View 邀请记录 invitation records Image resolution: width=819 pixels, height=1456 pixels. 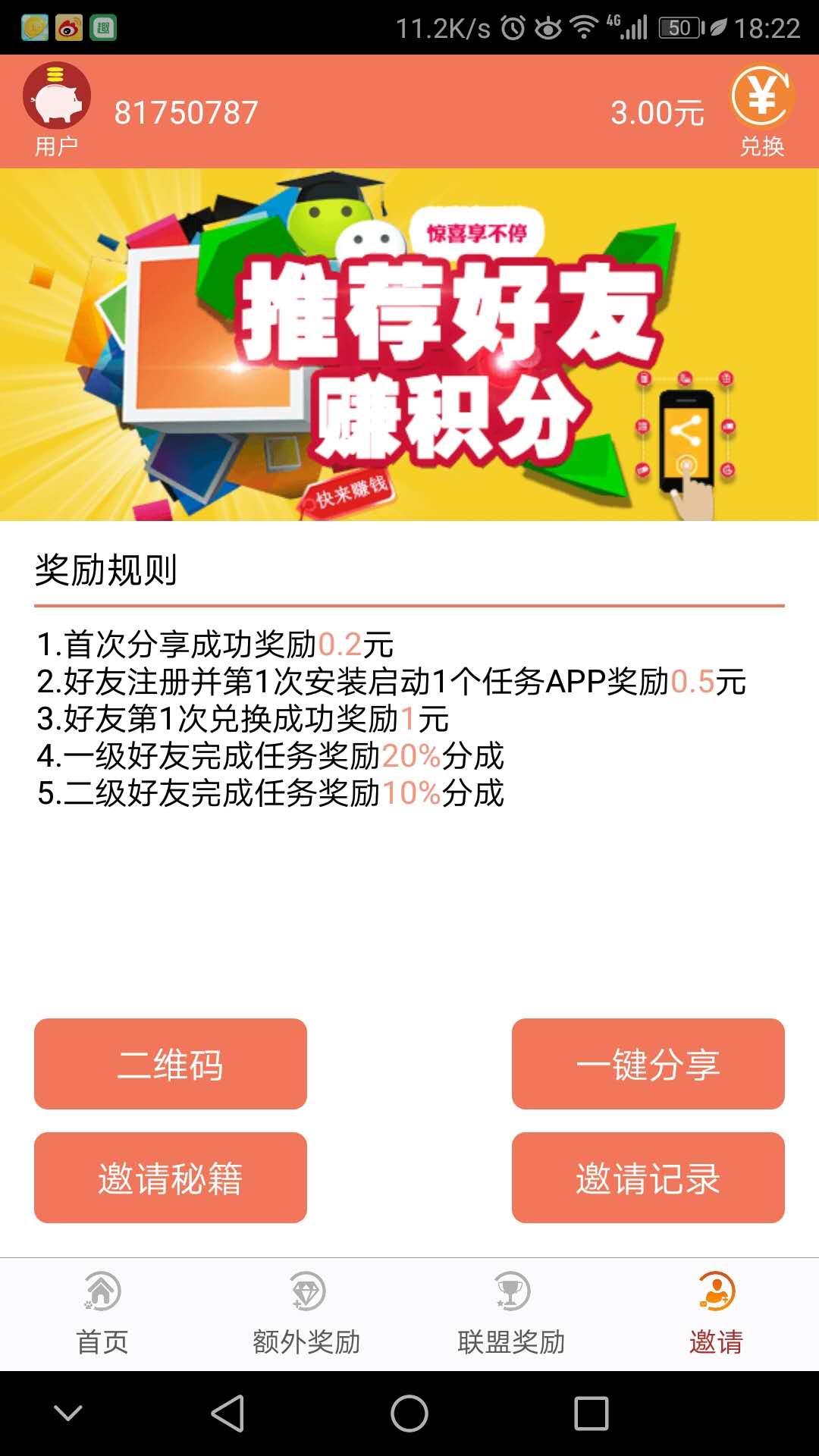coord(648,1178)
